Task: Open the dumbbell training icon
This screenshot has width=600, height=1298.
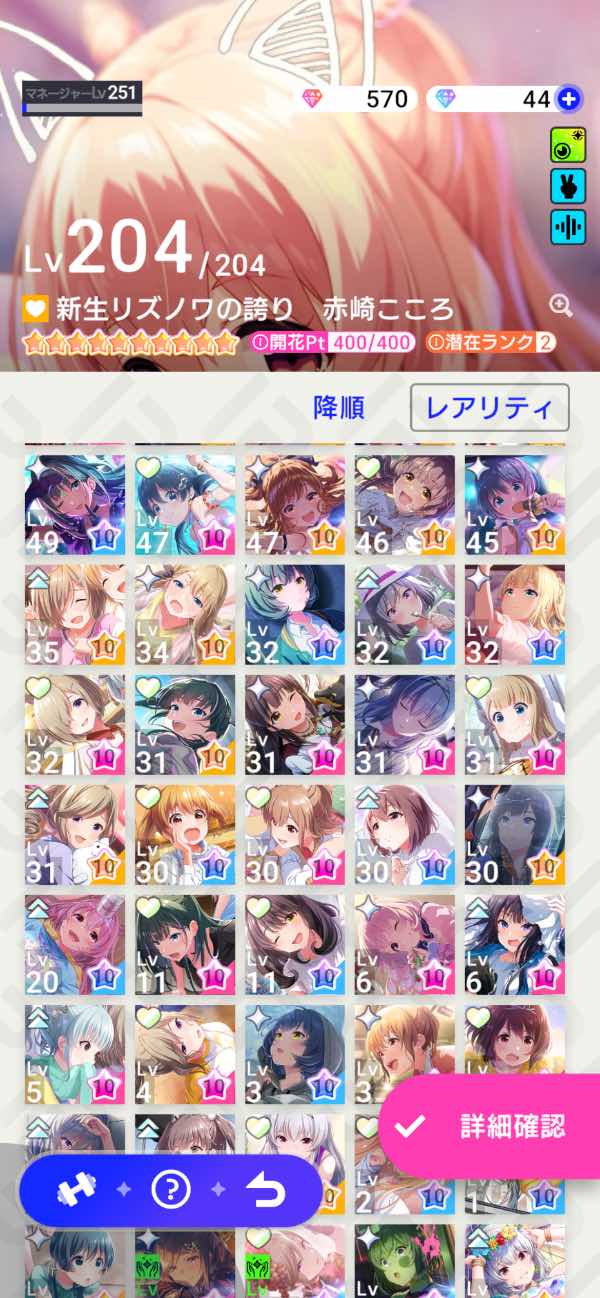Action: coord(75,1189)
